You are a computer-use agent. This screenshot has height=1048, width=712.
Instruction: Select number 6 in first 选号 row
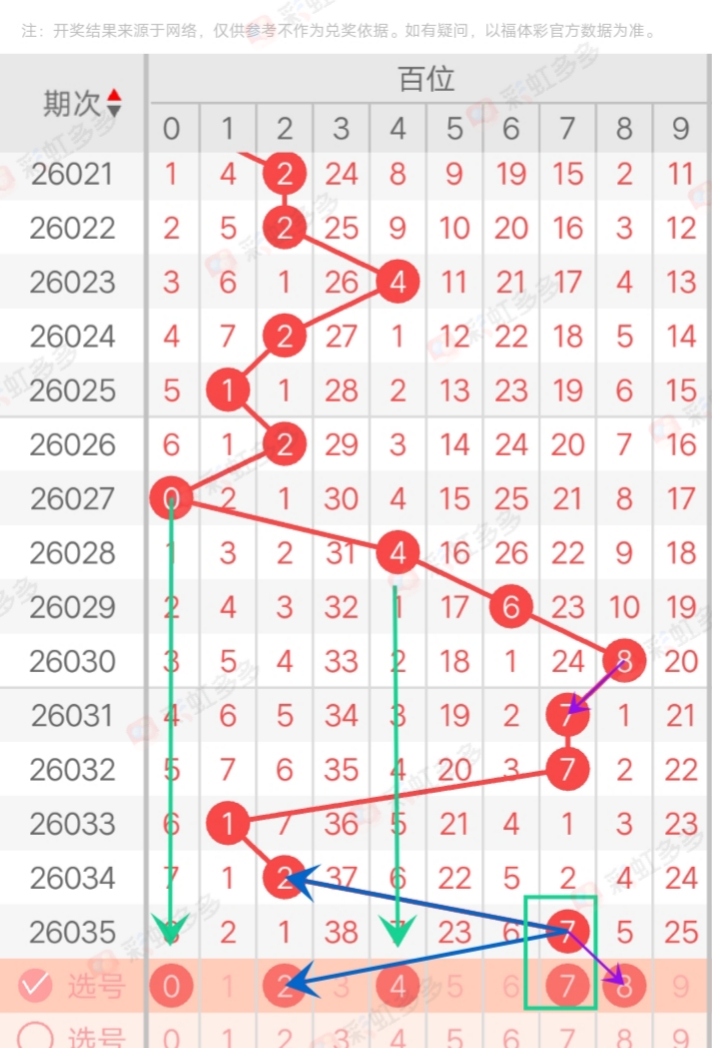tap(511, 987)
